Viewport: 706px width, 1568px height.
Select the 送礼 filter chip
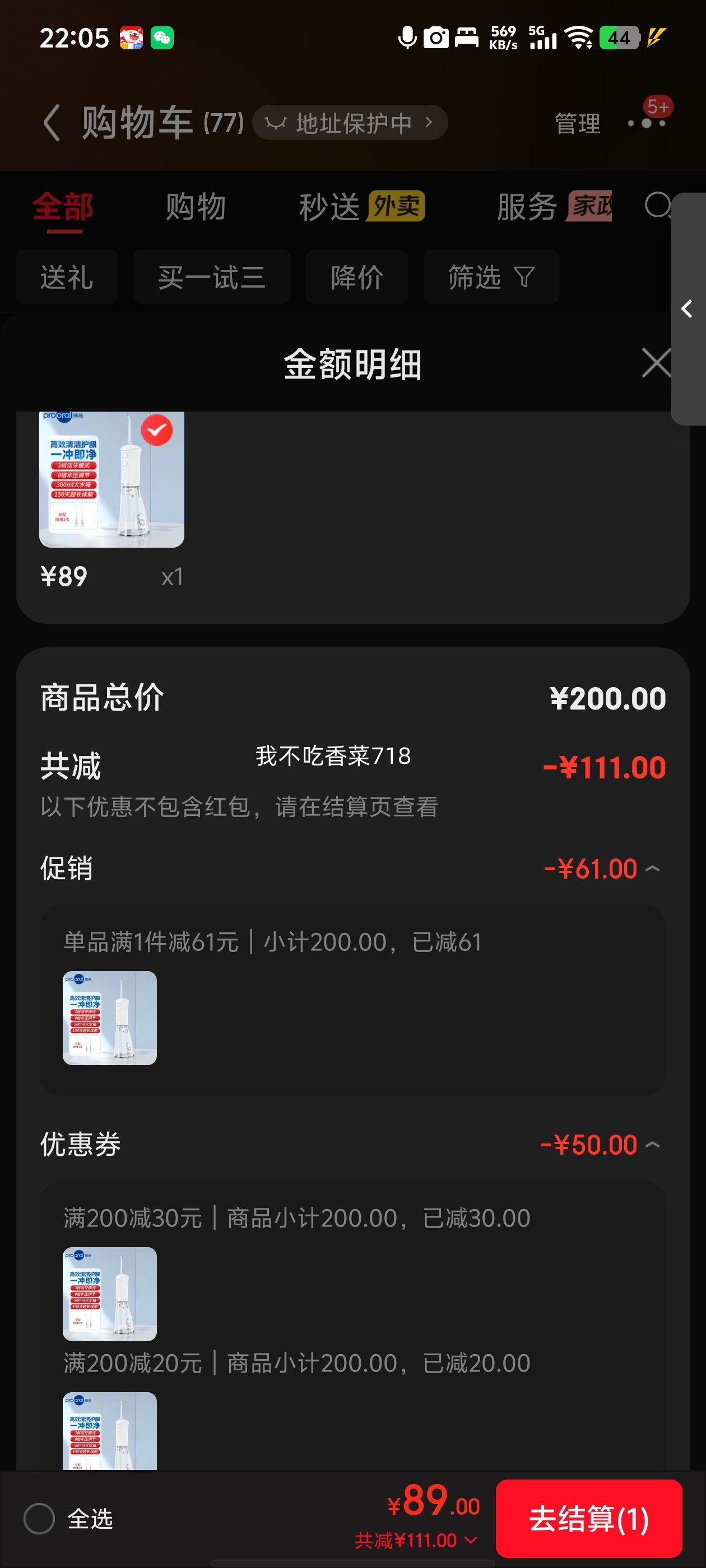(x=66, y=278)
